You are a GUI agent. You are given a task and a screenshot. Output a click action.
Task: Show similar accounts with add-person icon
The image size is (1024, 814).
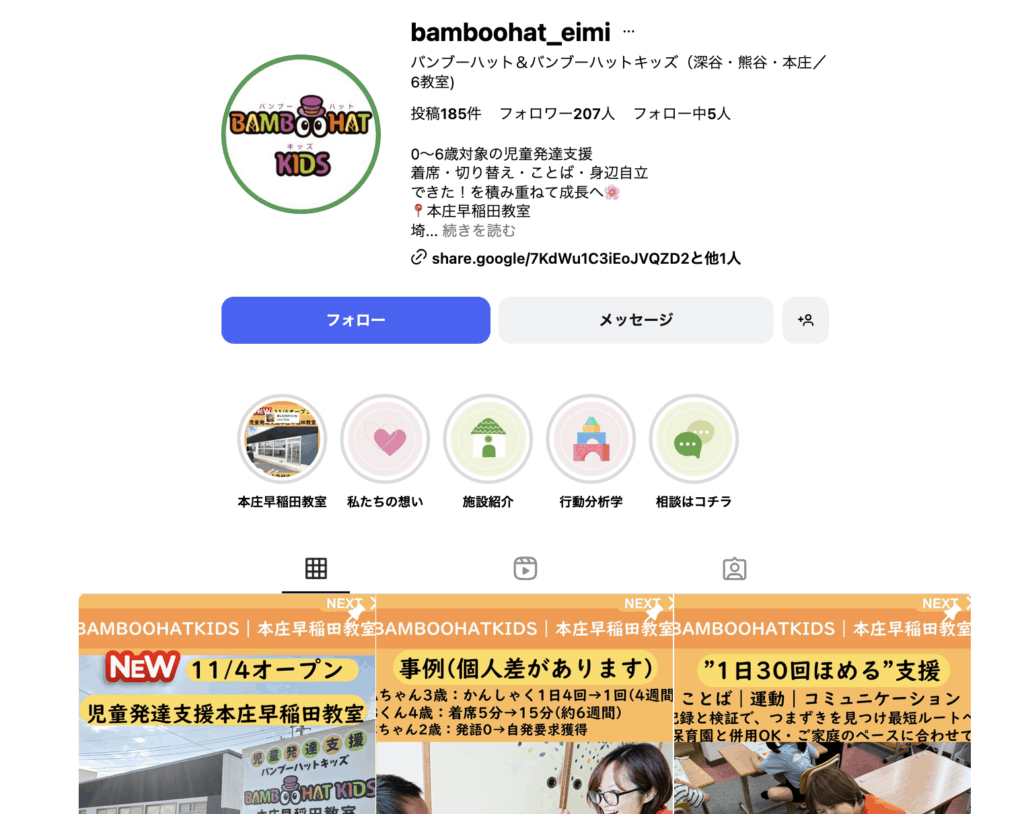tap(805, 320)
